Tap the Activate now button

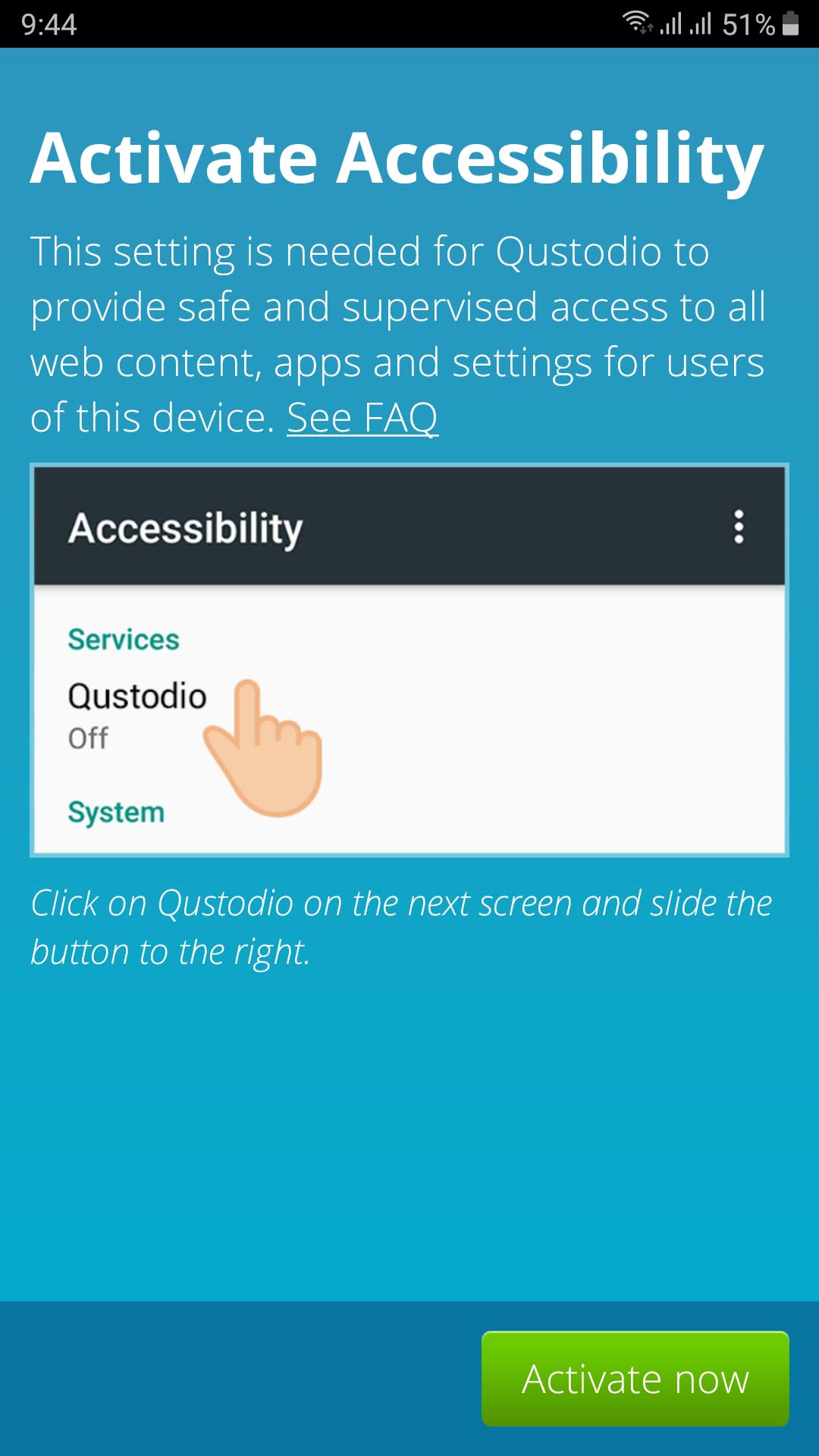pyautogui.click(x=635, y=1379)
